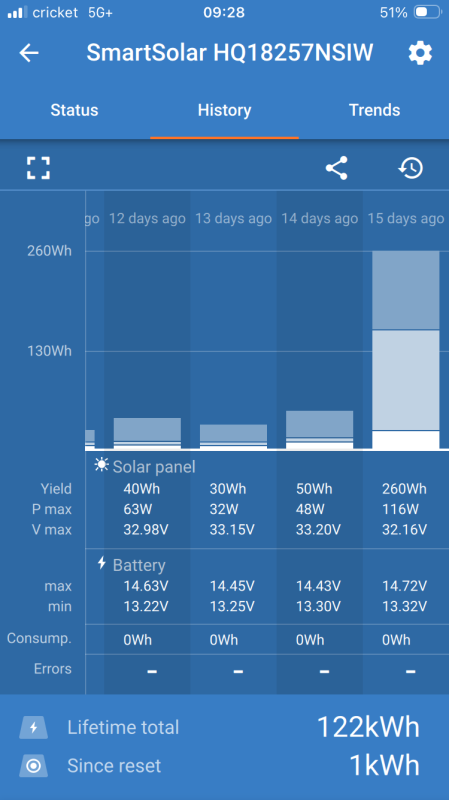Viewport: 449px width, 800px height.
Task: Select the 13 days ago bar
Action: 233,437
